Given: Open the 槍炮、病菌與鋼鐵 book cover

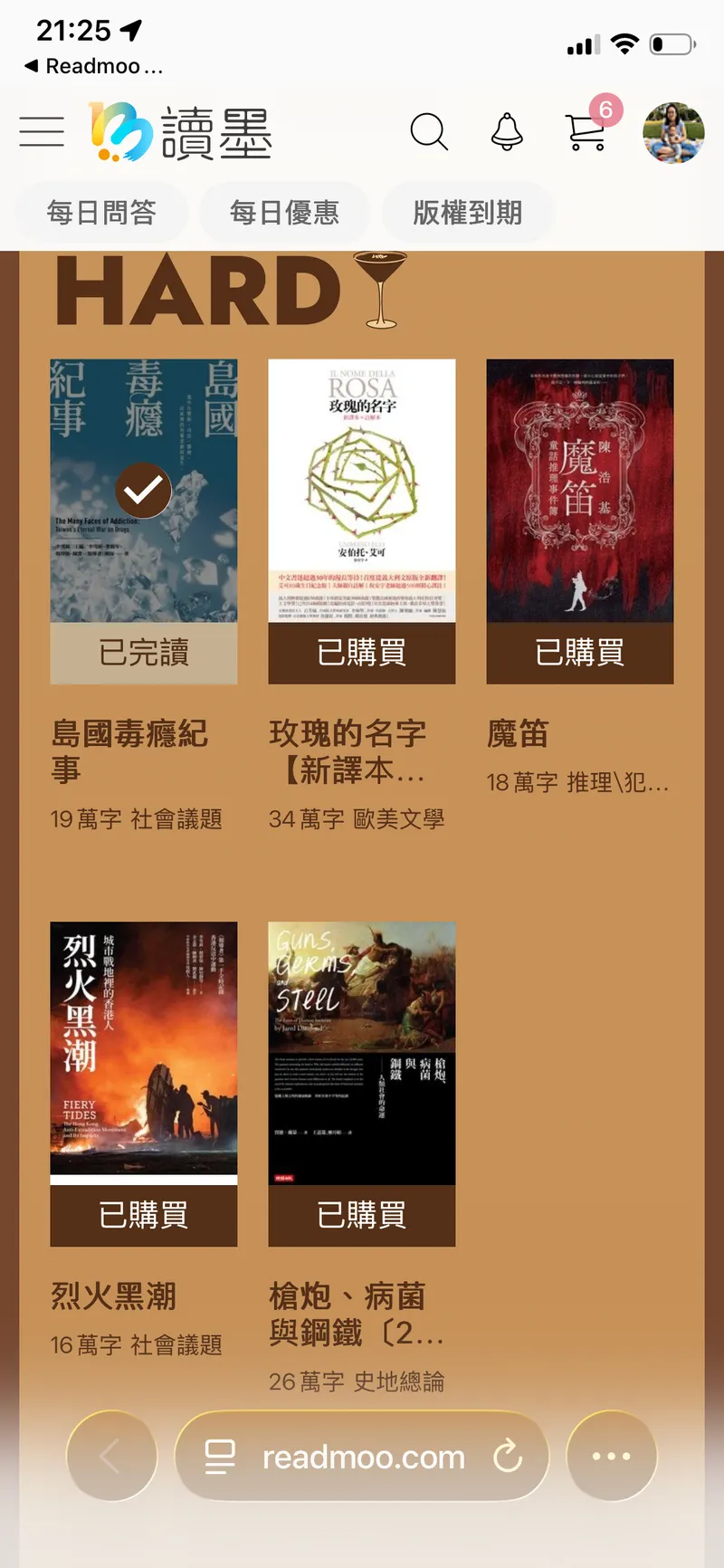Looking at the screenshot, I should 362,1052.
